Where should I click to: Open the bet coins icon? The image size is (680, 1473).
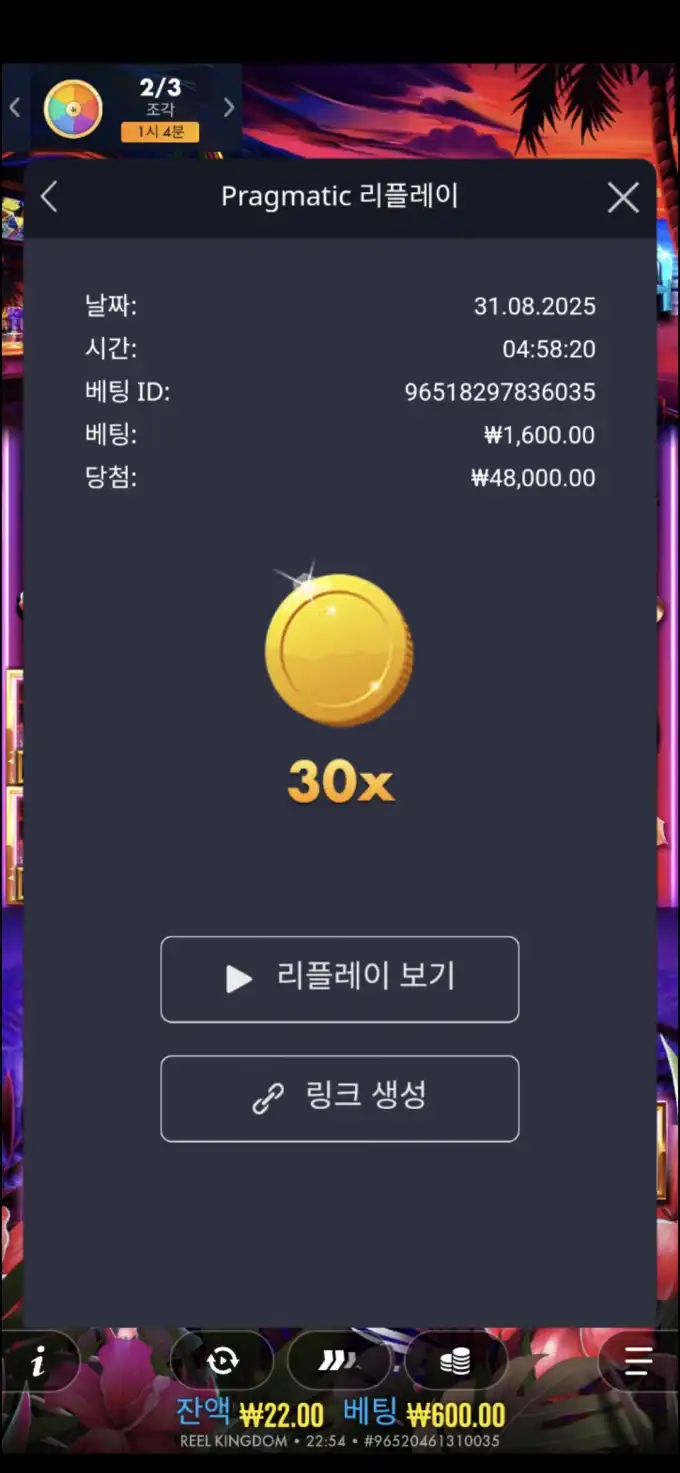click(x=455, y=1361)
